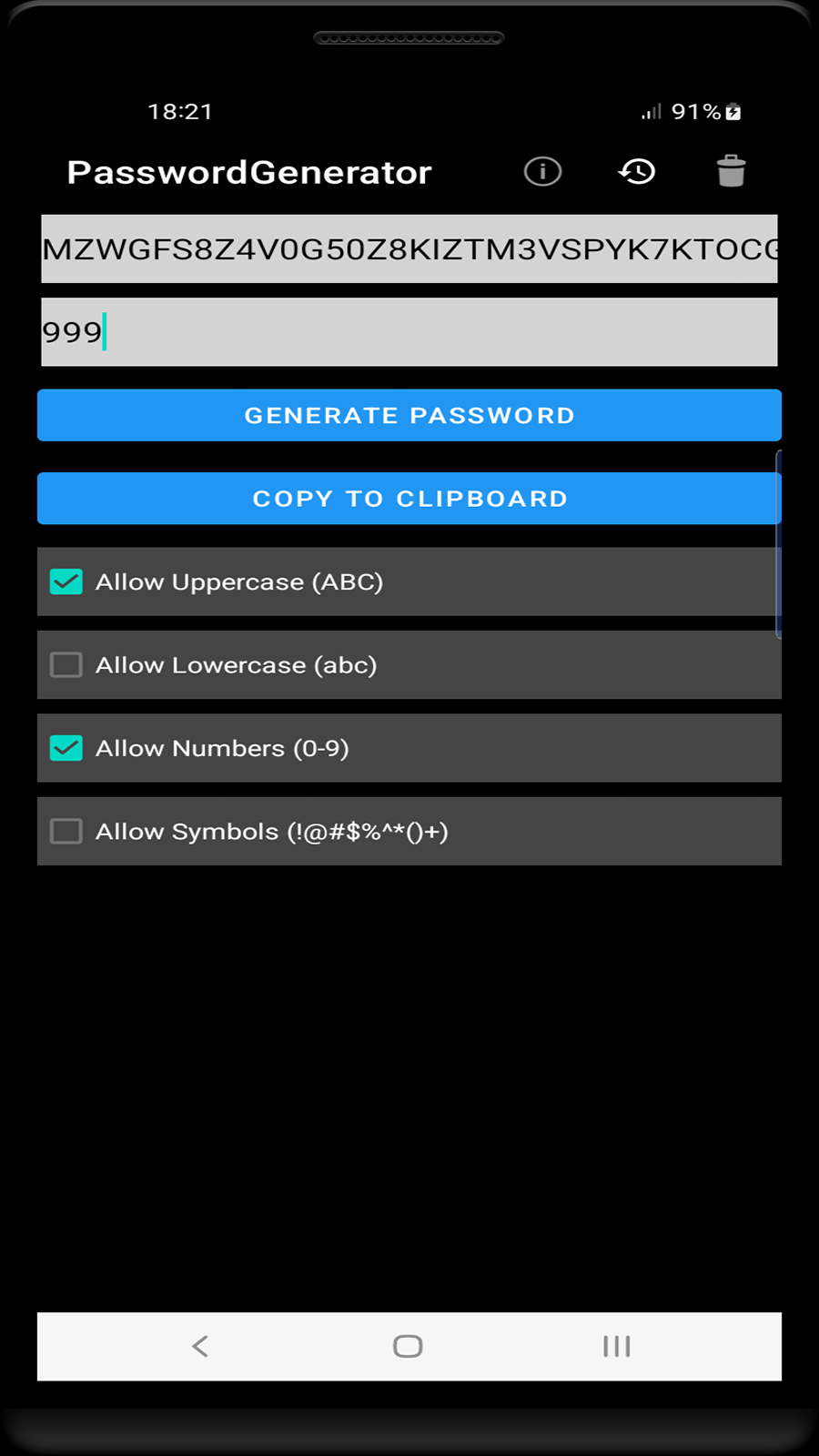Copy the password to clipboard
This screenshot has height=1456, width=819.
coord(409,499)
